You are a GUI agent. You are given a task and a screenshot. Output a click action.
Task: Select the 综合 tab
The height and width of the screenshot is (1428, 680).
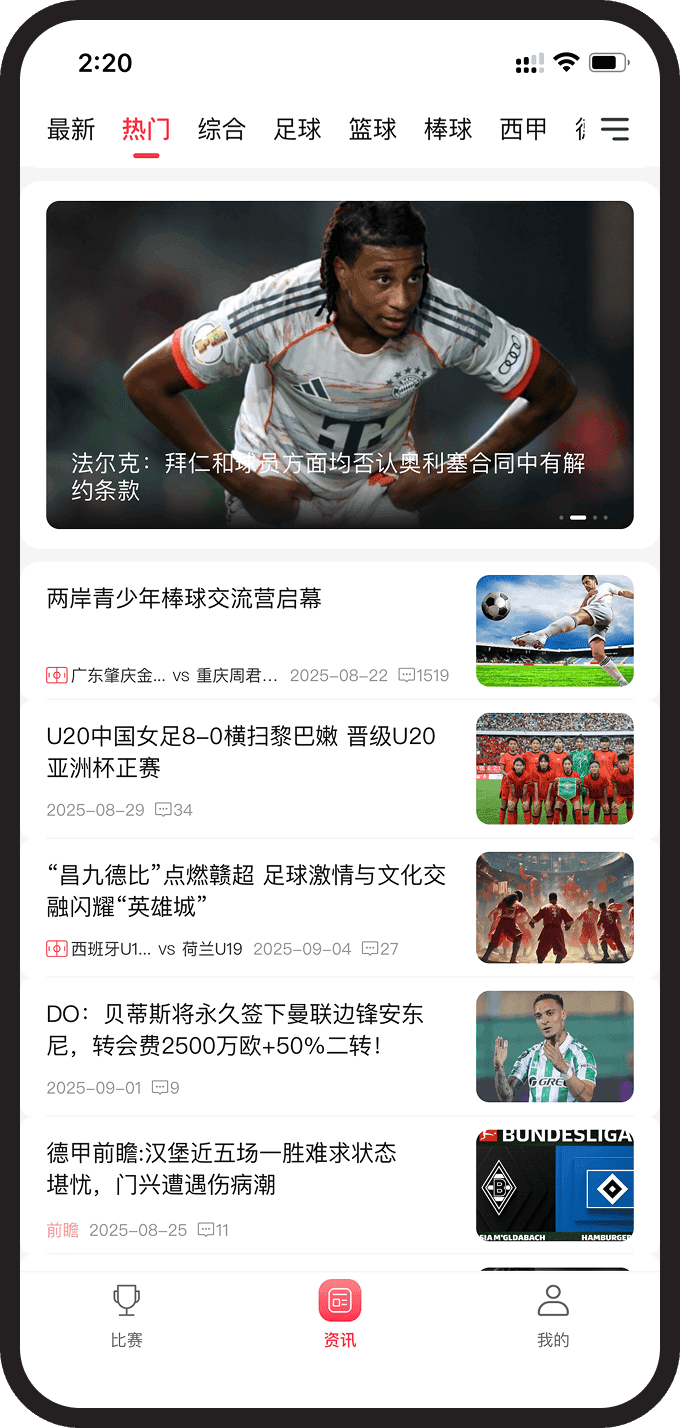pyautogui.click(x=221, y=129)
